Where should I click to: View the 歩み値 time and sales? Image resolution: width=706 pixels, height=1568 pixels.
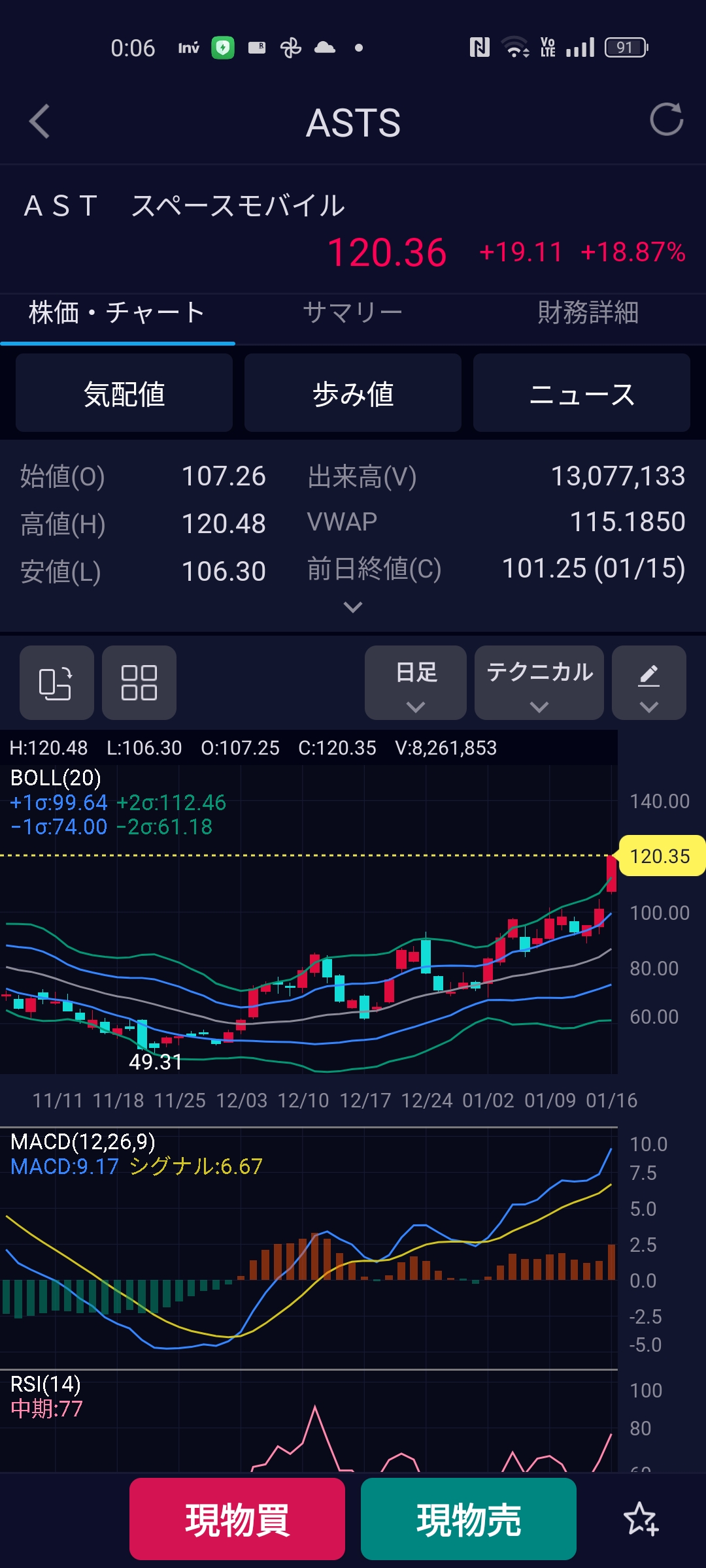tap(353, 394)
